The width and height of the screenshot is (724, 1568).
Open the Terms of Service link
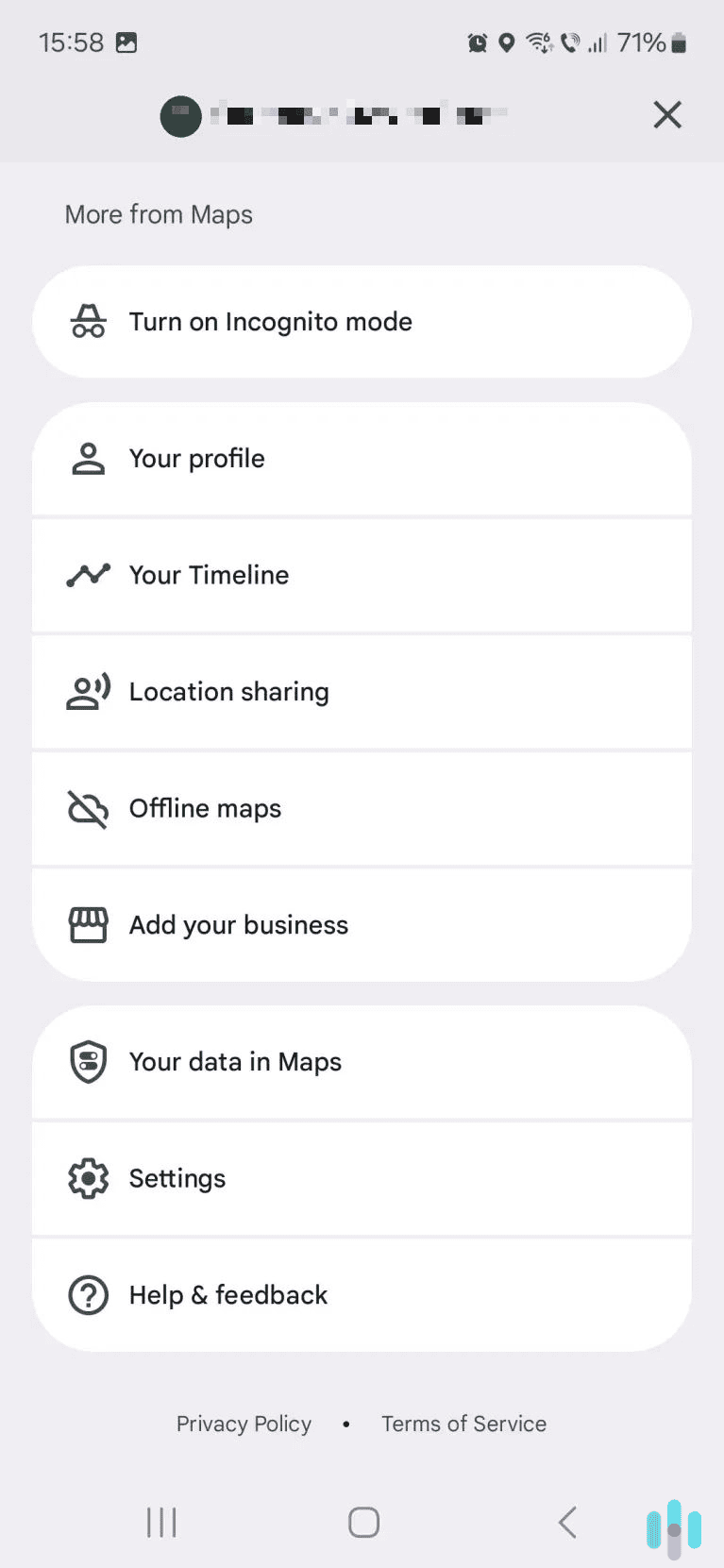[463, 1424]
